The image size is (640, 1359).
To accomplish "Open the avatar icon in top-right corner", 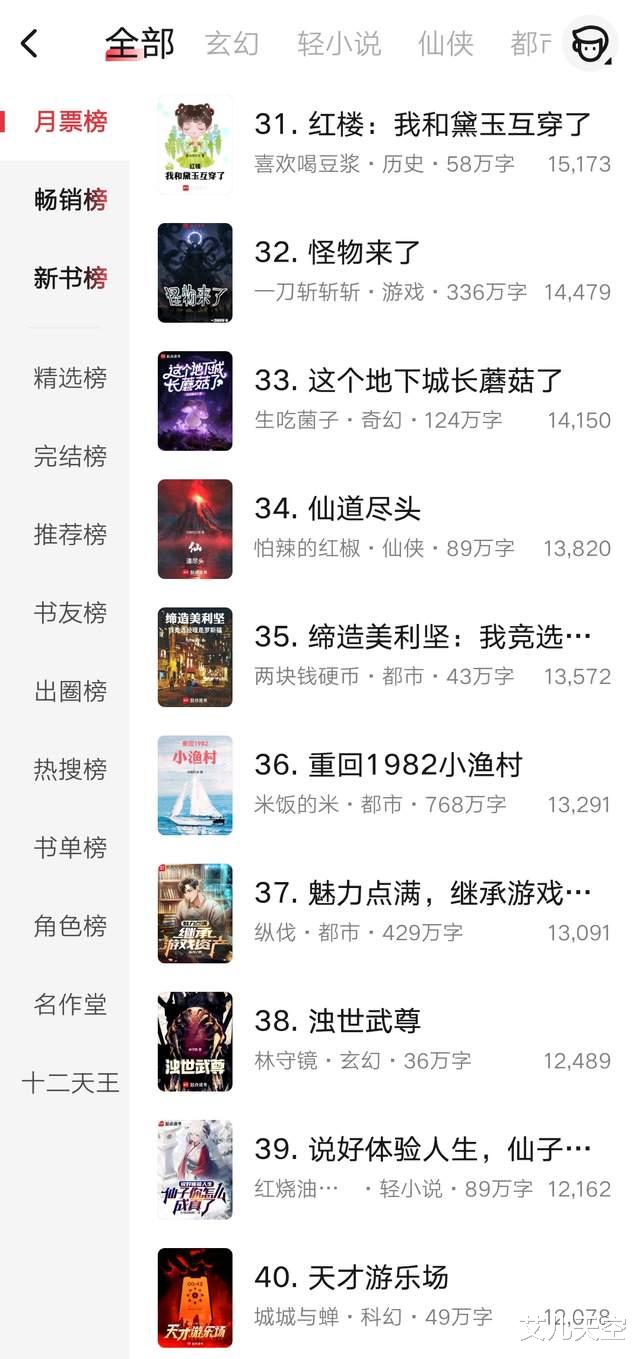I will 590,44.
